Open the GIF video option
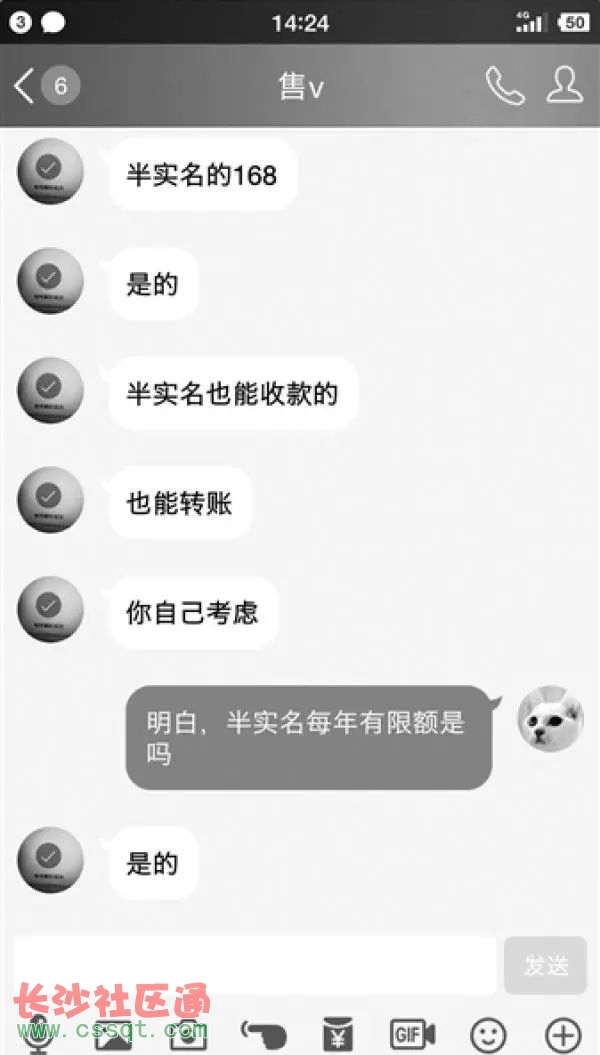Screen dimensions: 600x1055 [x=412, y=1034]
